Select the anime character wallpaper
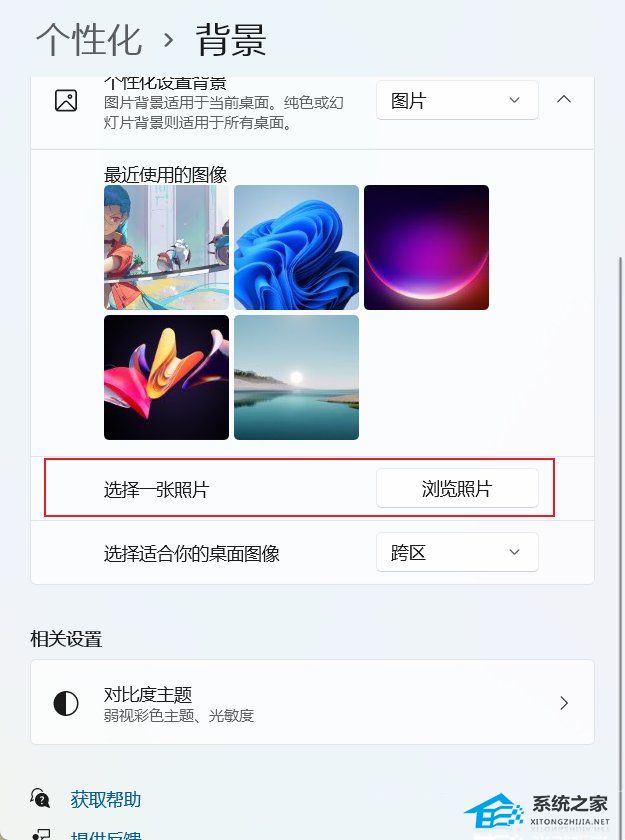625x840 pixels. pyautogui.click(x=166, y=247)
